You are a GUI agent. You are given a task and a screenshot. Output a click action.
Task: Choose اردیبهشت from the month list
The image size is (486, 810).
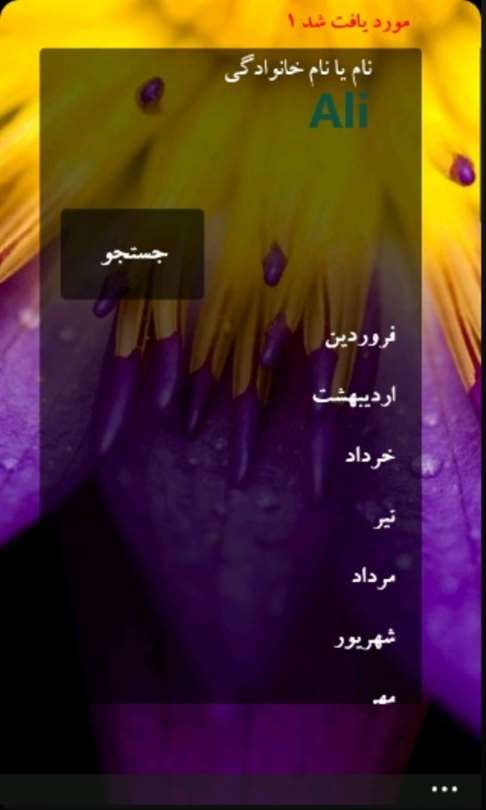pos(355,396)
